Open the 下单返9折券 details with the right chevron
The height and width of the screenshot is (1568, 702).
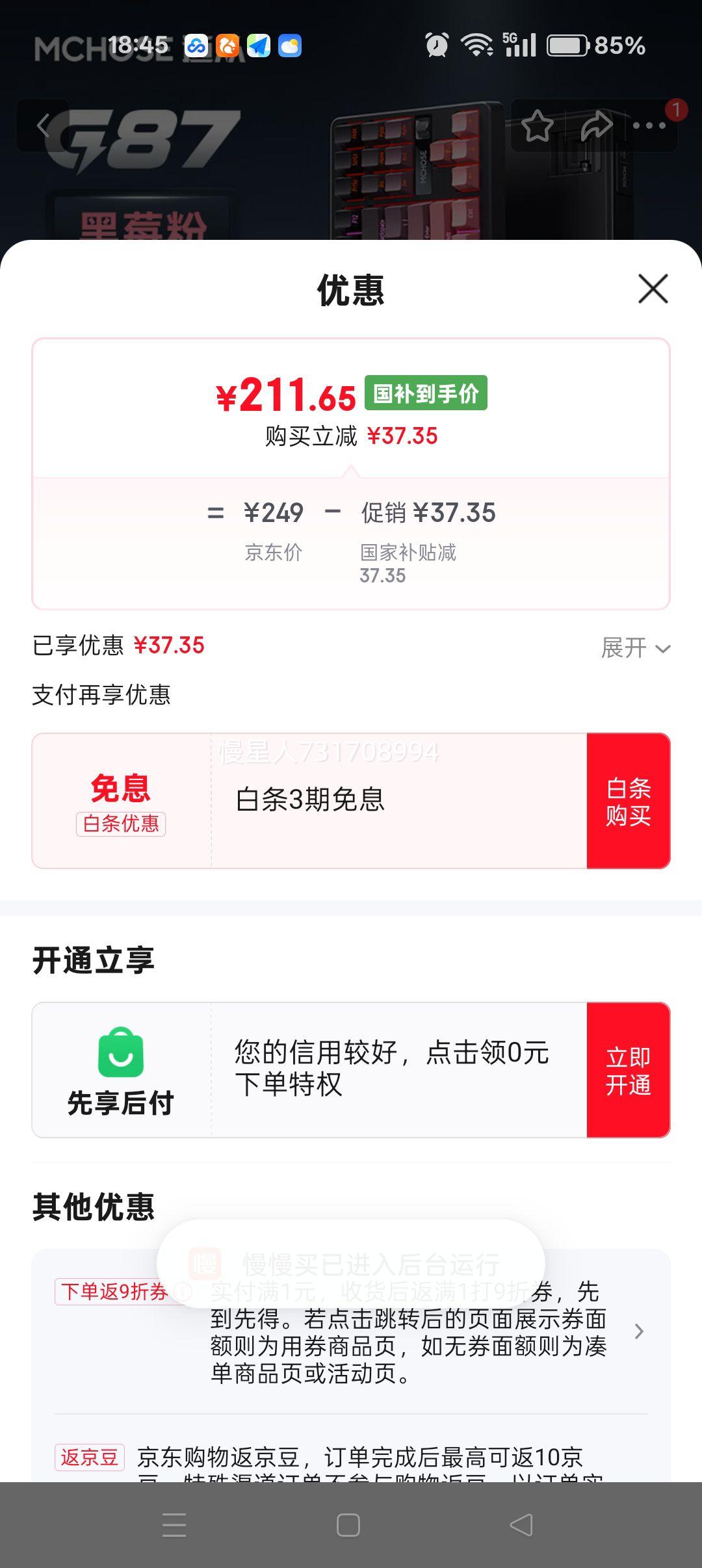coord(640,1331)
